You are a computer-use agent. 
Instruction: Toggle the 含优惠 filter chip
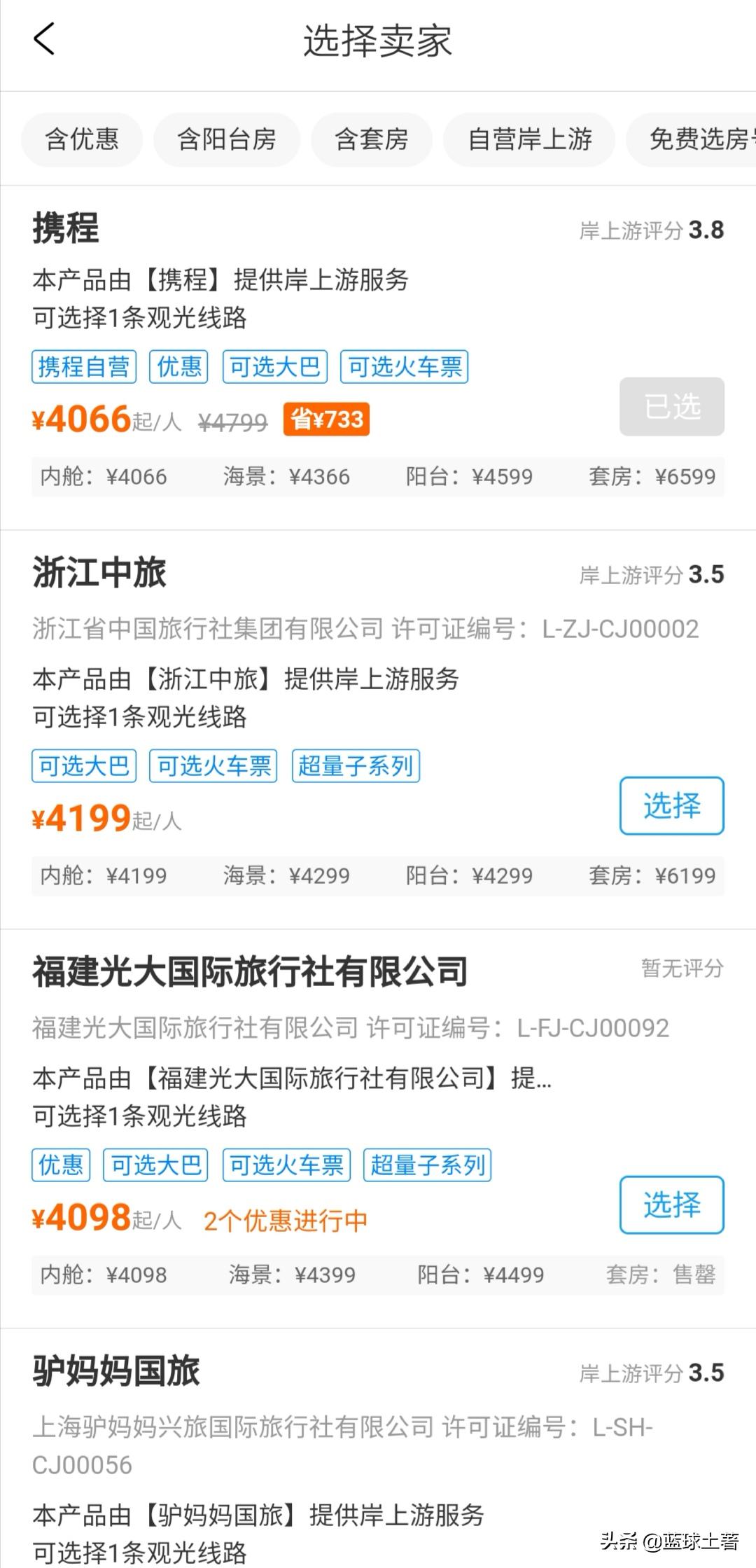(81, 139)
